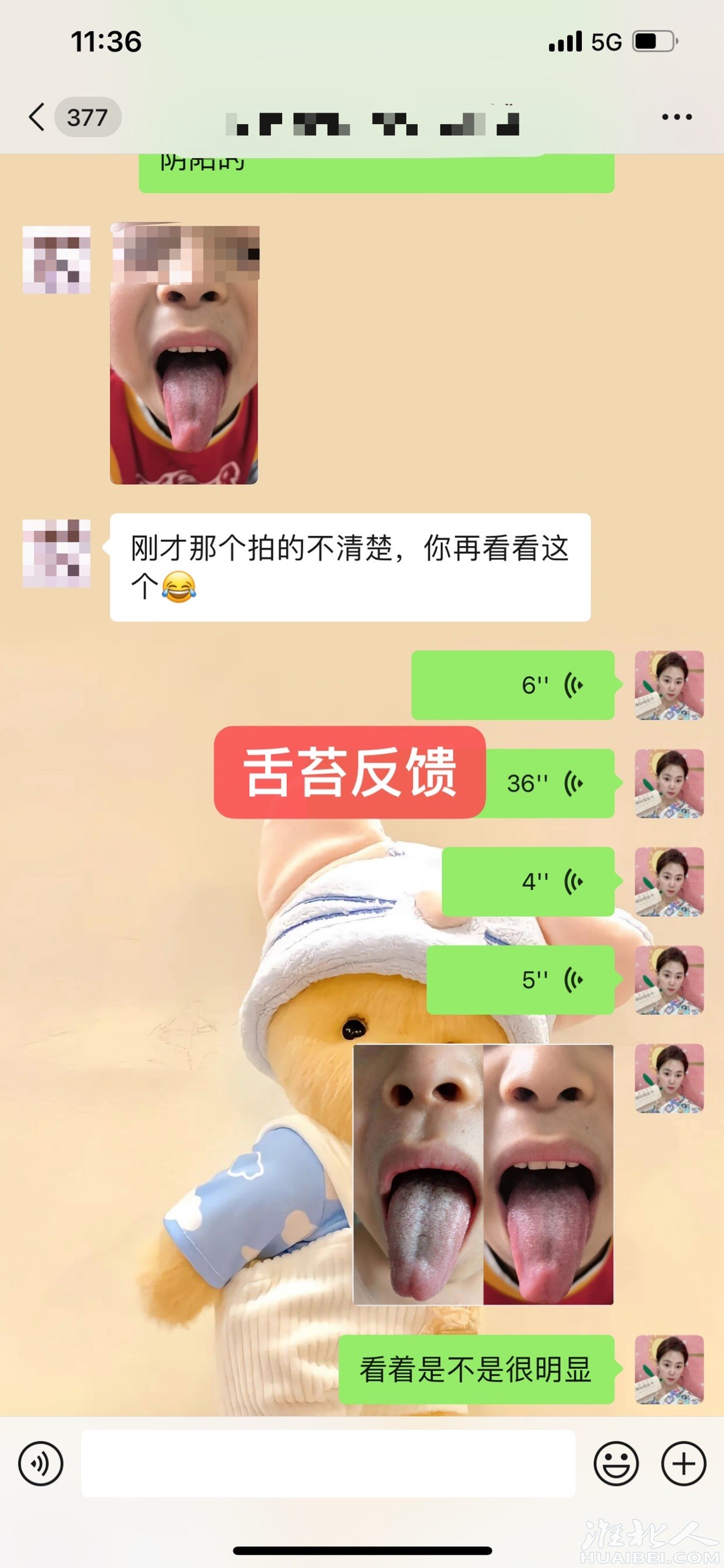Open the emoji sticker panel

[x=615, y=1463]
